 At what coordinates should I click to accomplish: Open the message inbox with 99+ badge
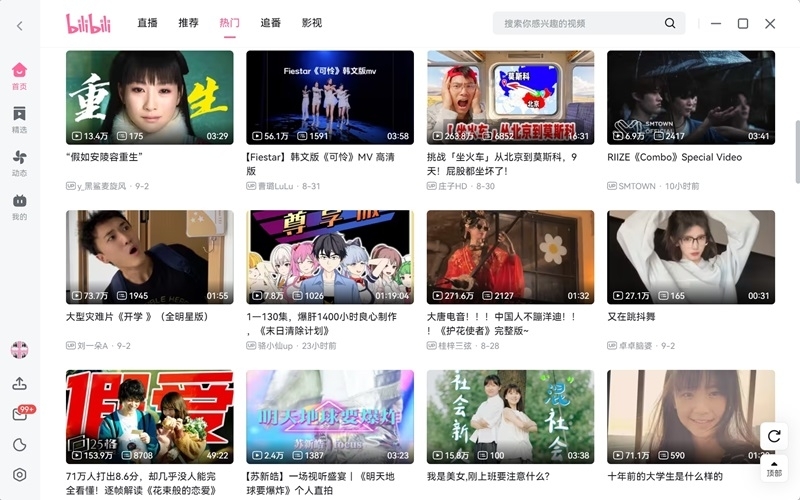point(20,414)
